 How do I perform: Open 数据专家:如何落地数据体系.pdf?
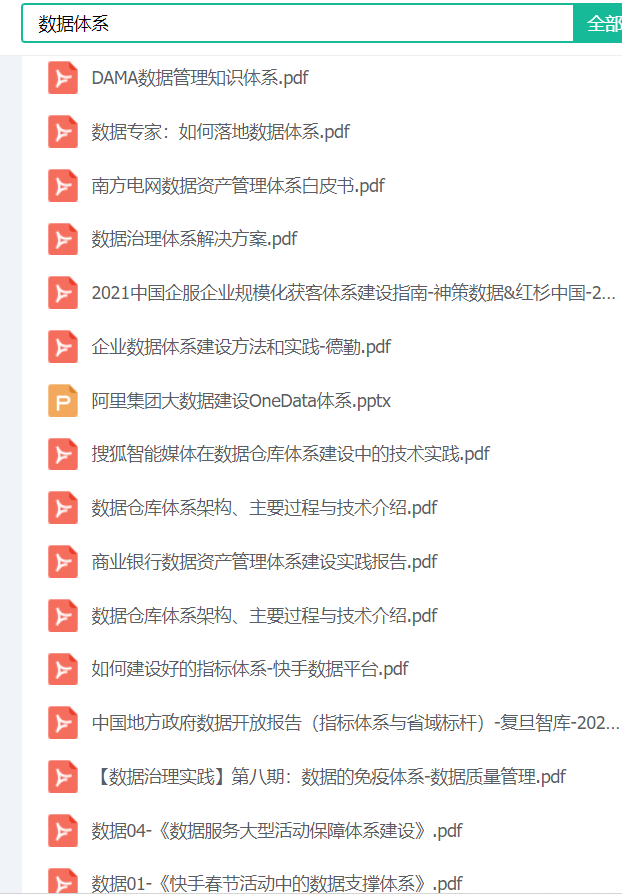[220, 132]
